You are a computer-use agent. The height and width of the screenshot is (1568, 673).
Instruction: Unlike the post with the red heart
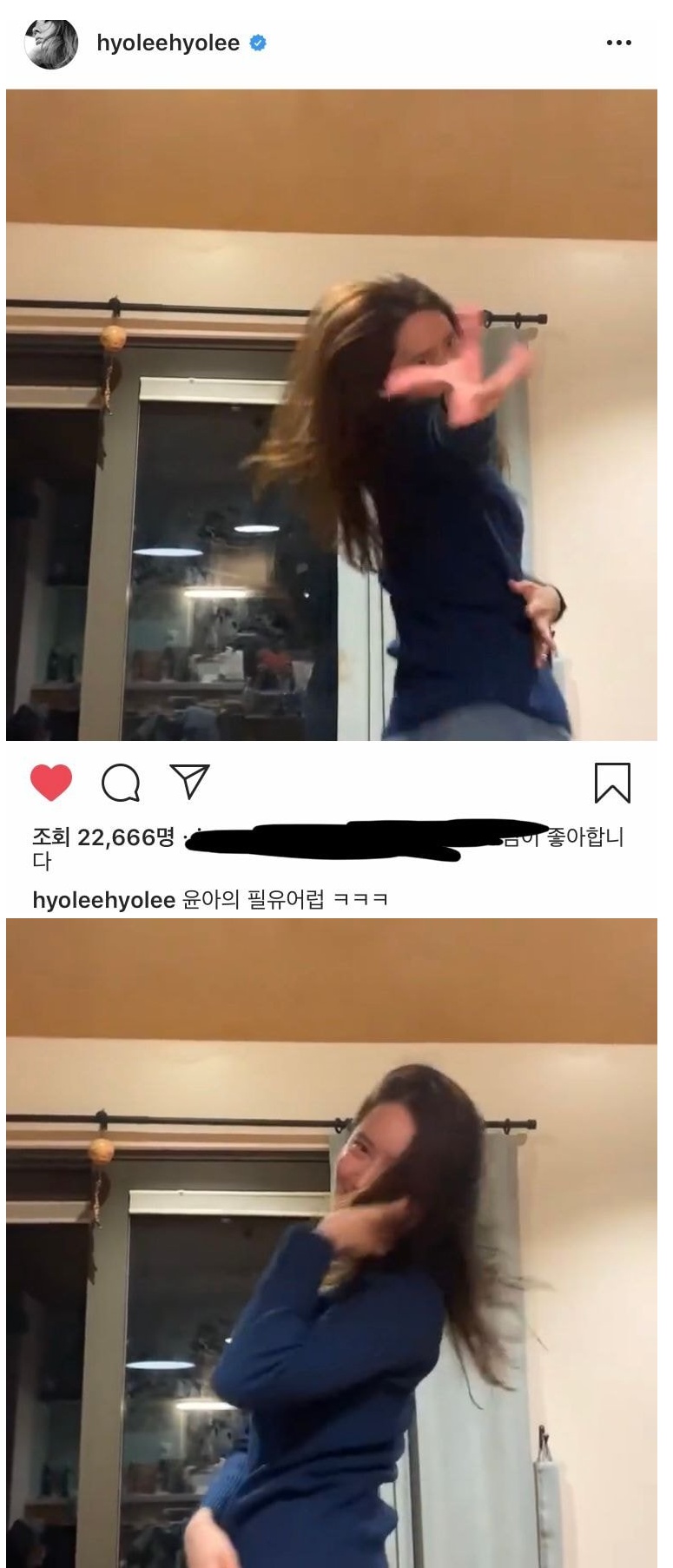click(51, 782)
